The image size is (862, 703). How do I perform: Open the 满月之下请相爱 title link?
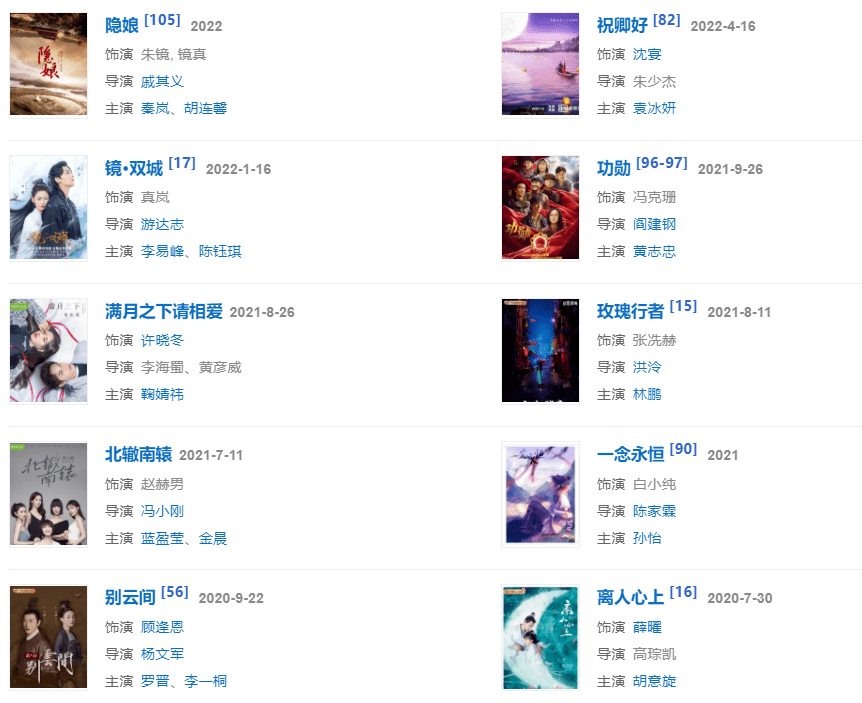pyautogui.click(x=164, y=311)
